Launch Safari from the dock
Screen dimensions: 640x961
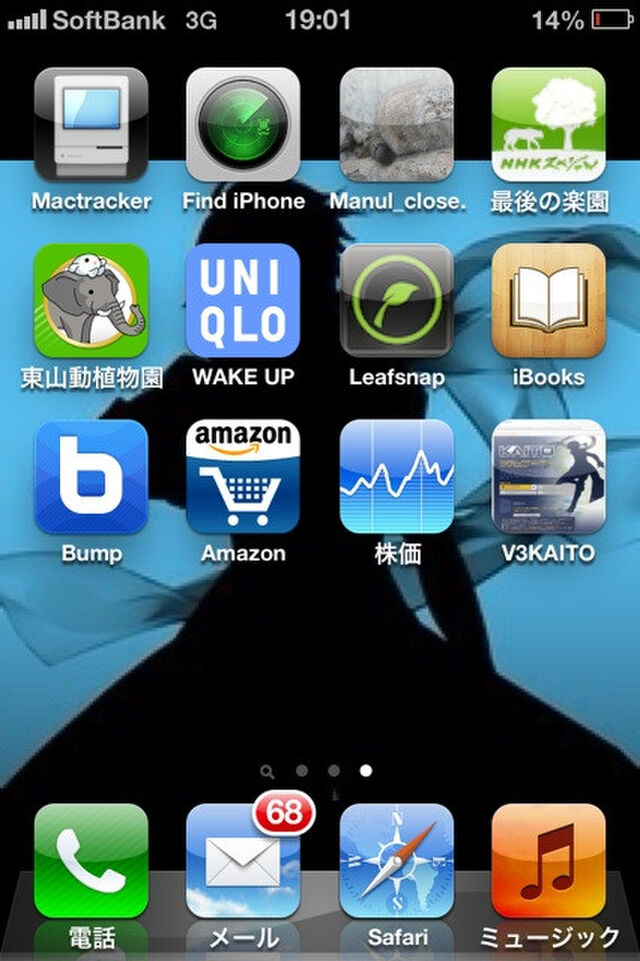396,861
